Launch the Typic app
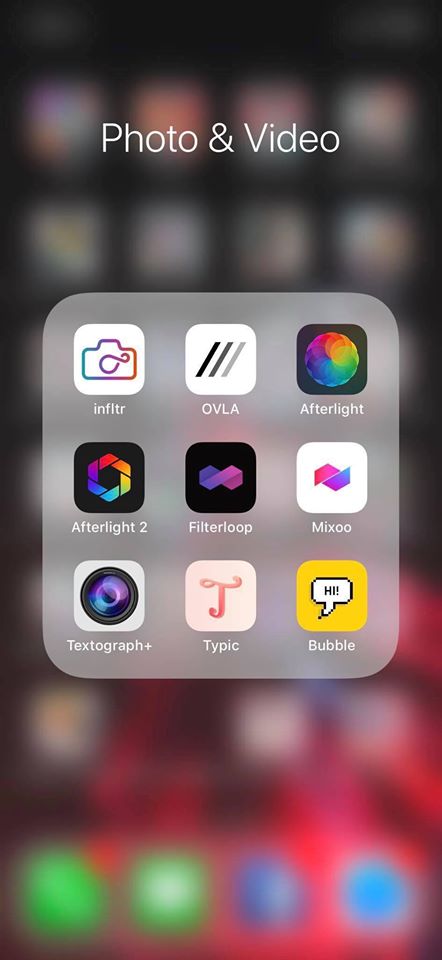 pos(220,596)
